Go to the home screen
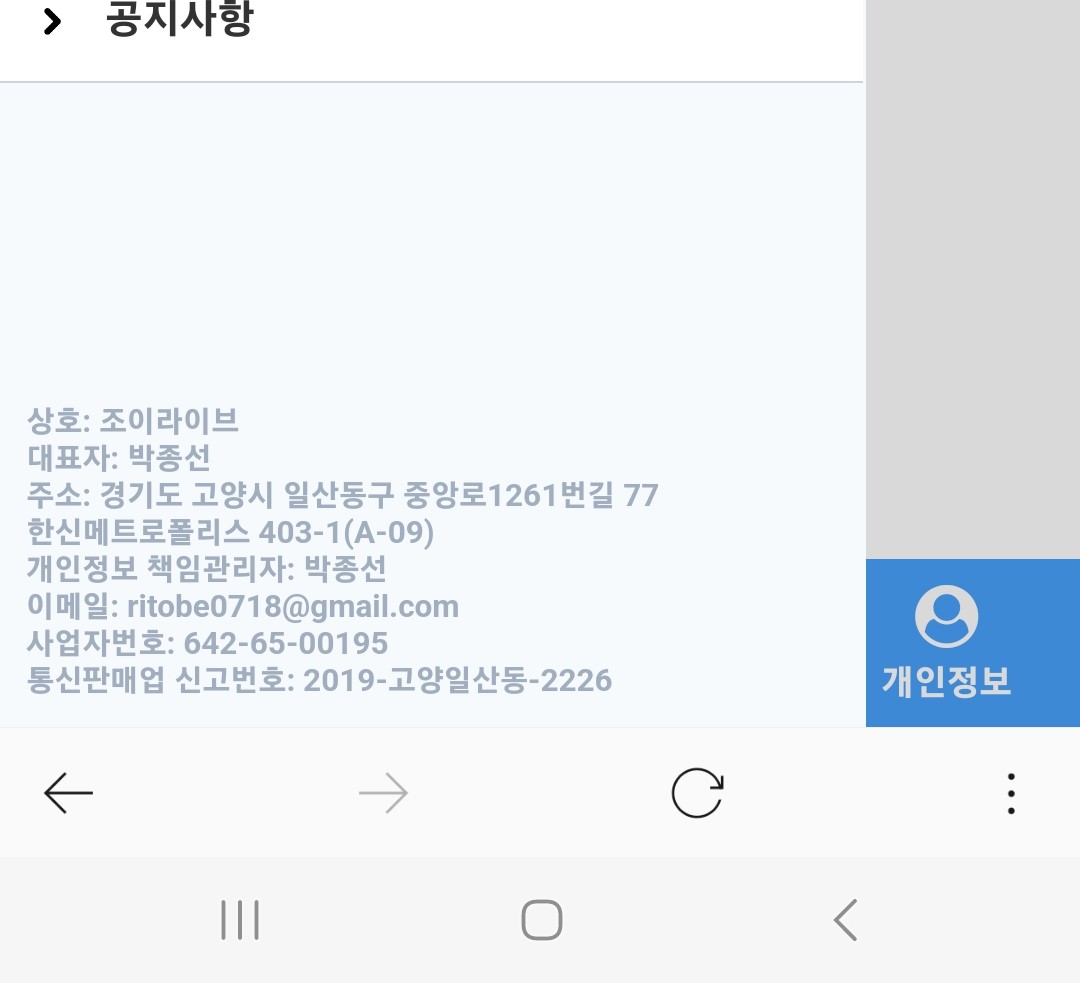The height and width of the screenshot is (983, 1080). coord(541,919)
